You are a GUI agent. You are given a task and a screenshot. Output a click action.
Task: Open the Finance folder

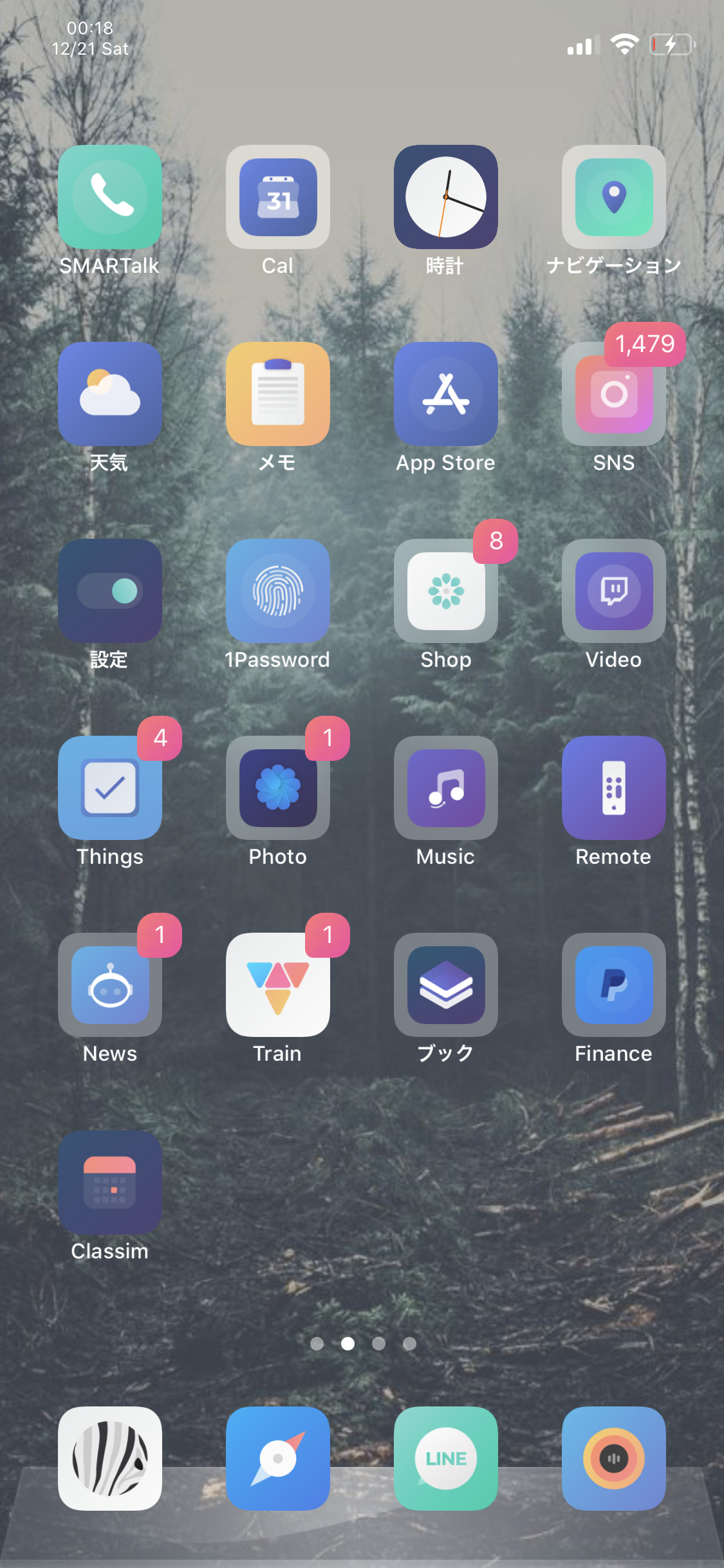coord(614,985)
